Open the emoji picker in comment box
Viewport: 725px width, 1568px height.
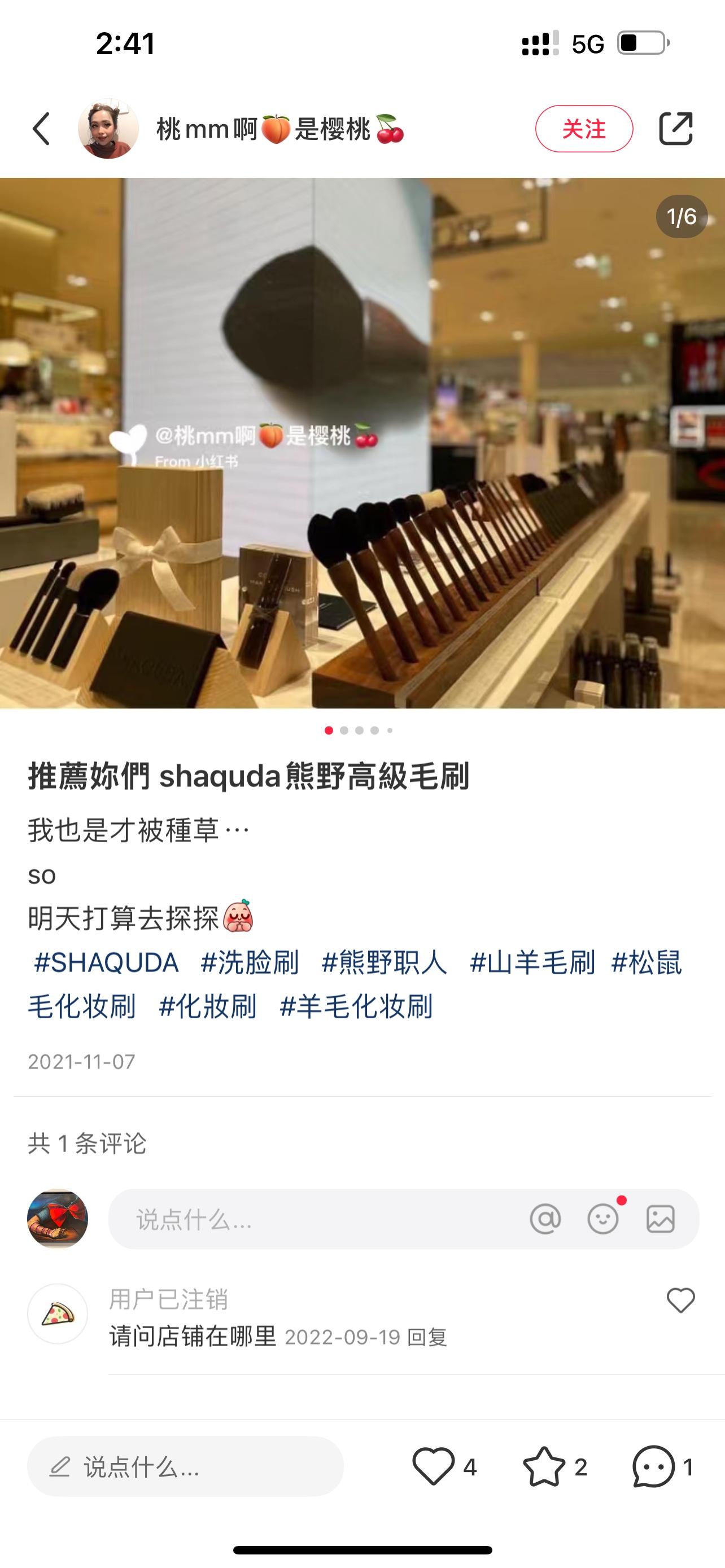(x=602, y=1220)
